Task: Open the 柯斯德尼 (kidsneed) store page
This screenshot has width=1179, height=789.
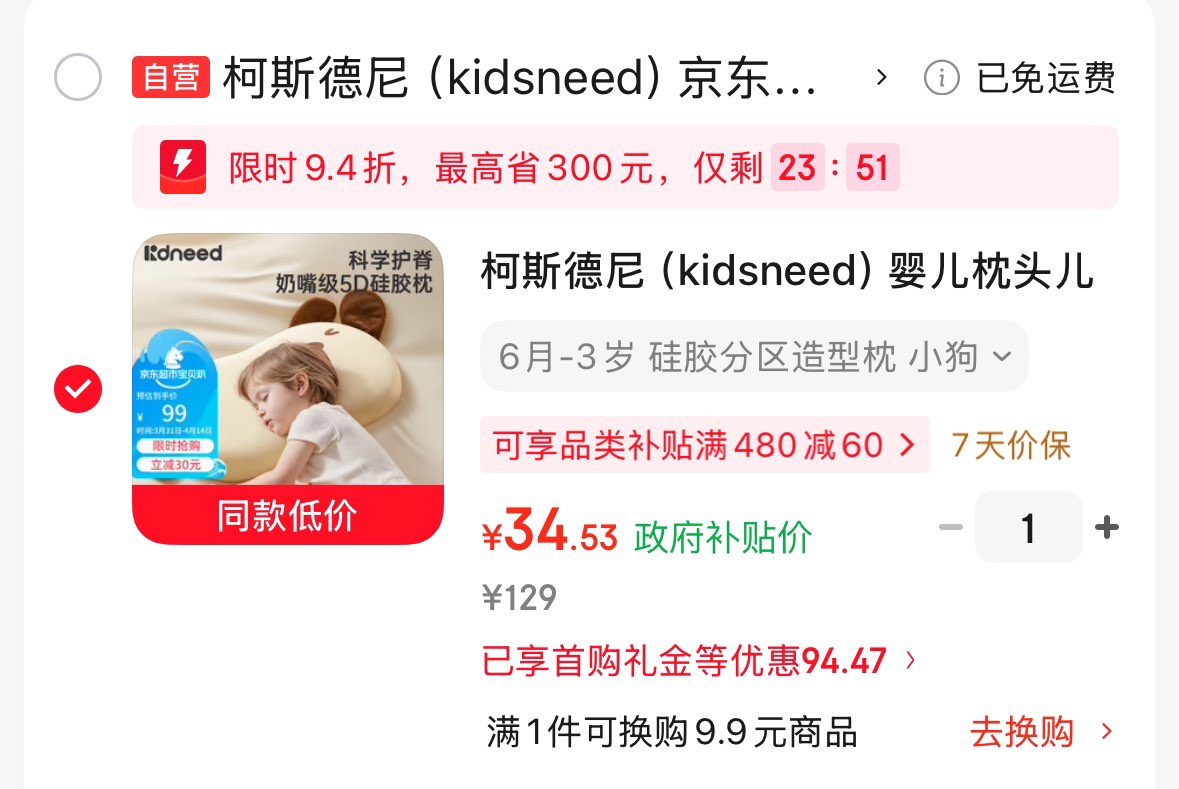Action: [520, 78]
